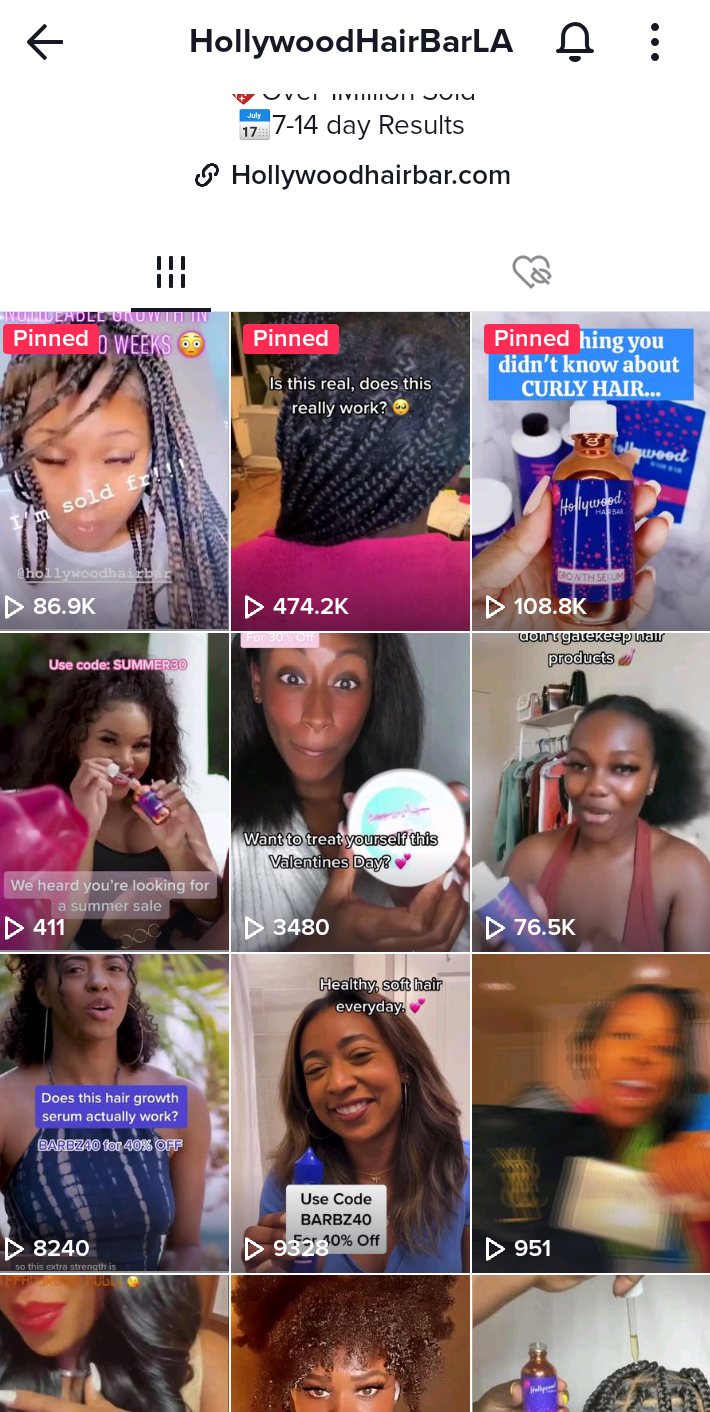The image size is (710, 1412).
Task: Play 'Does this hair growth serum work' video
Action: [x=114, y=1113]
